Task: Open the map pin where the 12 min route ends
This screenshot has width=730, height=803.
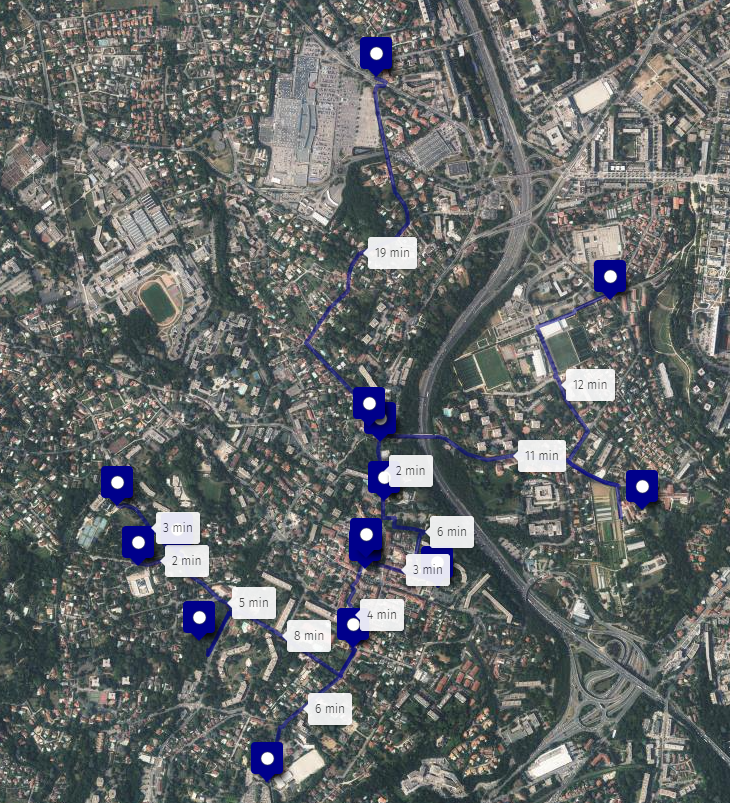Action: tap(609, 277)
